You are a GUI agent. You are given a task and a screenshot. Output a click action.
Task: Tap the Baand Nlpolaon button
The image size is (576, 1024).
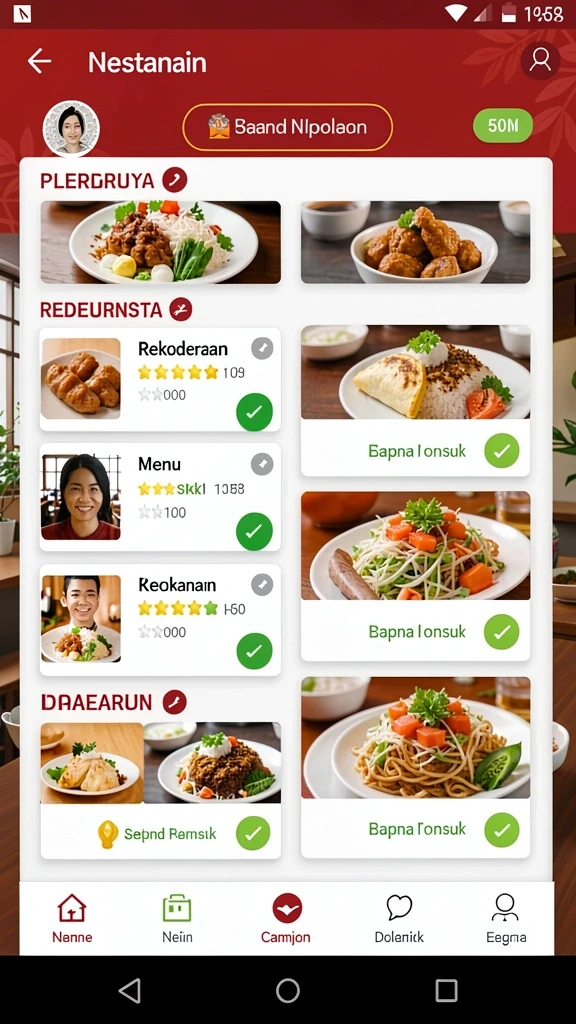[x=287, y=127]
